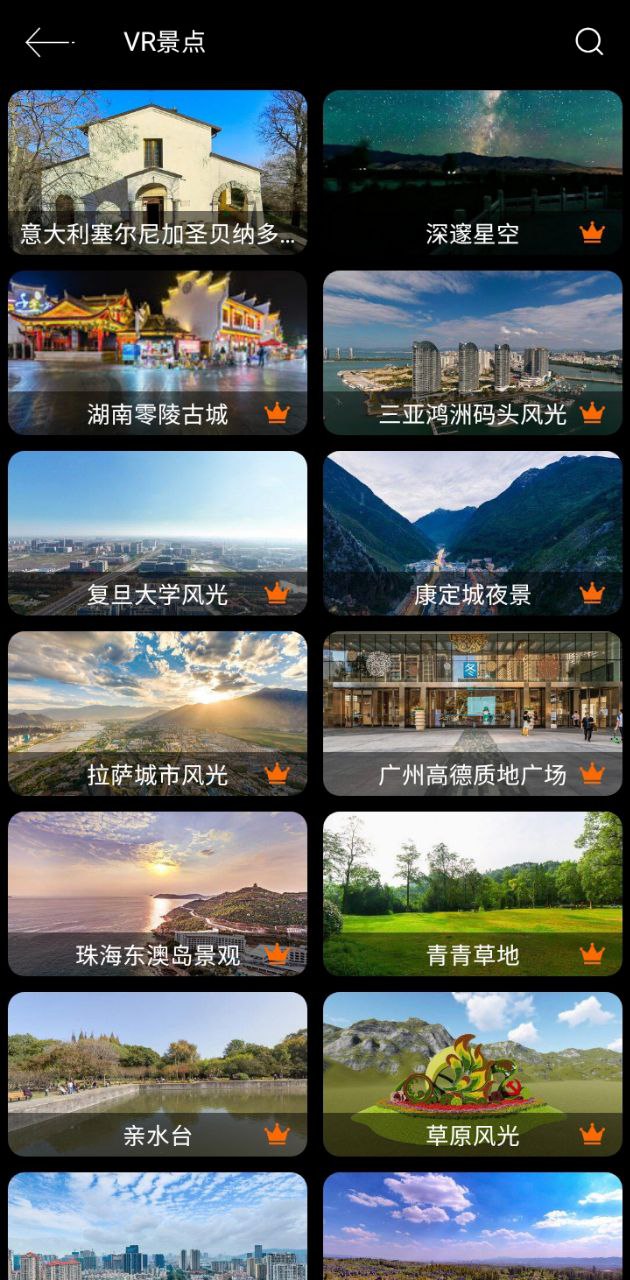Image resolution: width=630 pixels, height=1280 pixels.
Task: View 康定城夜景 VR scene
Action: coord(472,533)
